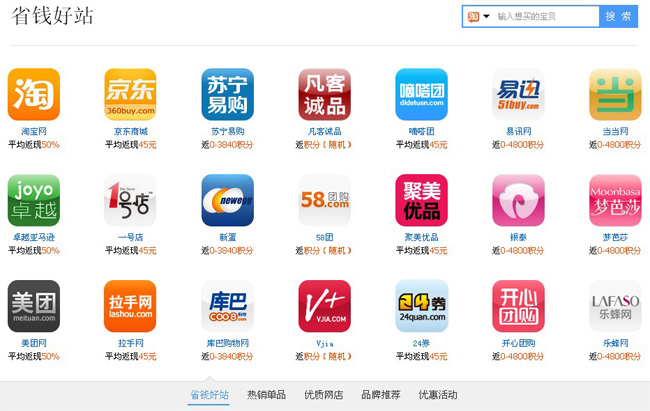Open the 乐蜂网 store tile
650x411 pixels.
pyautogui.click(x=615, y=306)
